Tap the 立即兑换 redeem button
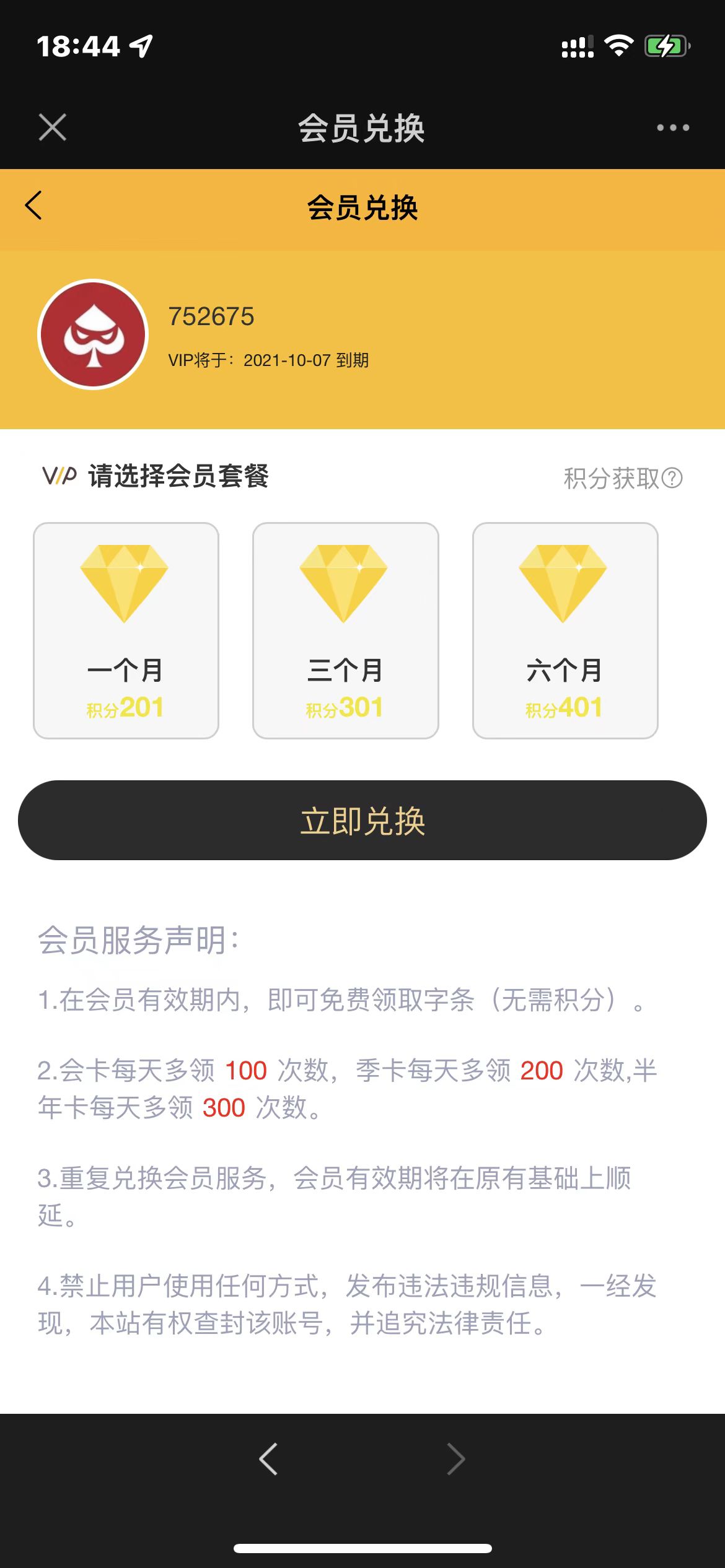 pyautogui.click(x=362, y=821)
